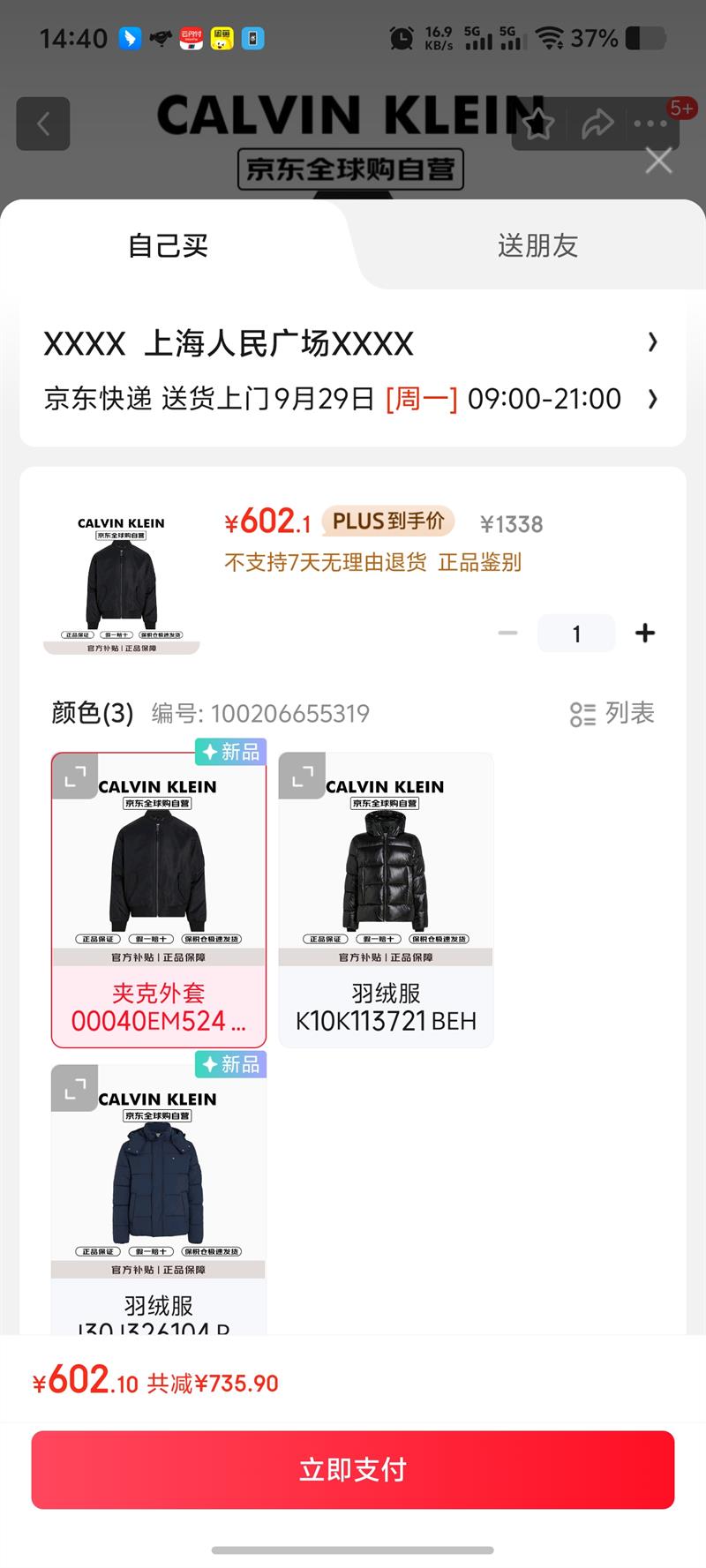Tap 立即支付 to pay now

point(353,1469)
